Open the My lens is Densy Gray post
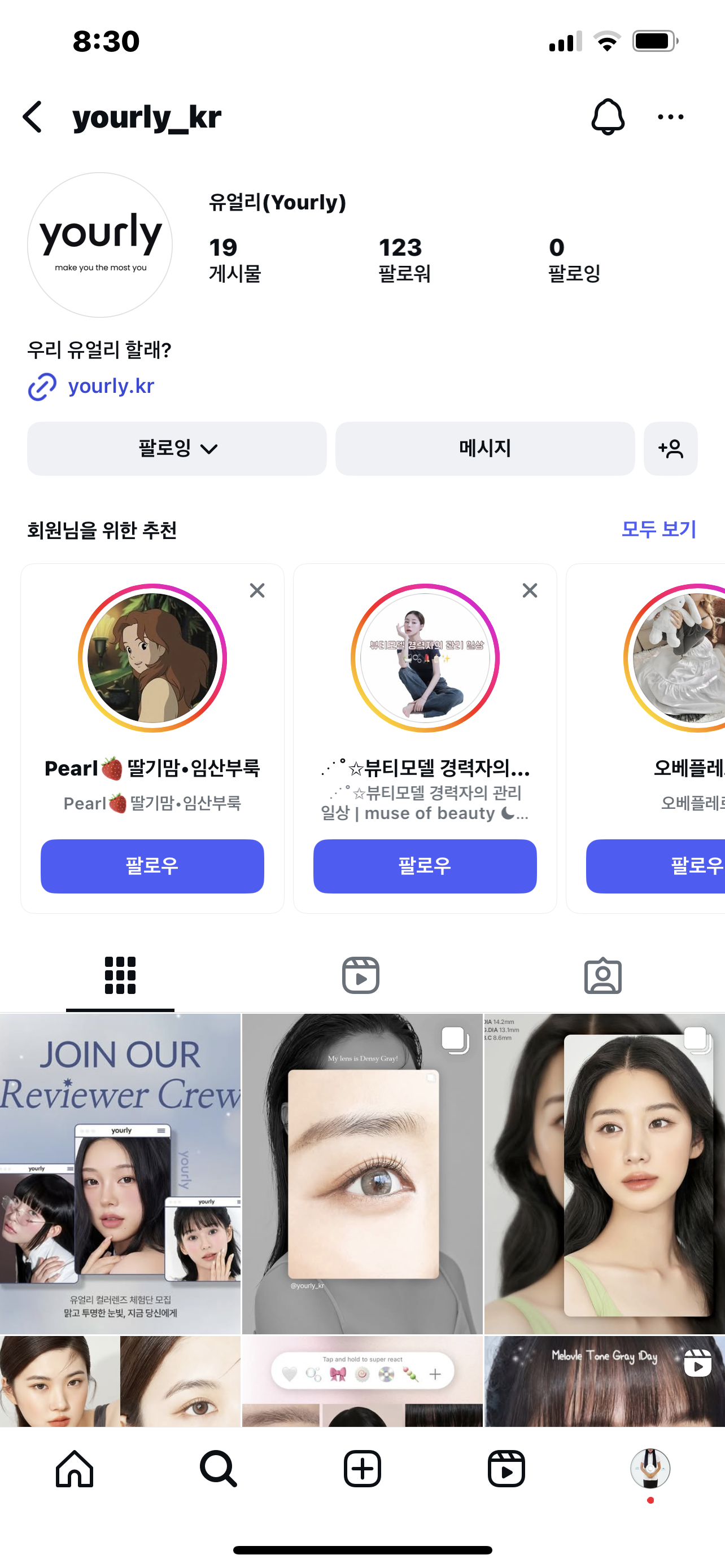725x1568 pixels. tap(362, 1173)
